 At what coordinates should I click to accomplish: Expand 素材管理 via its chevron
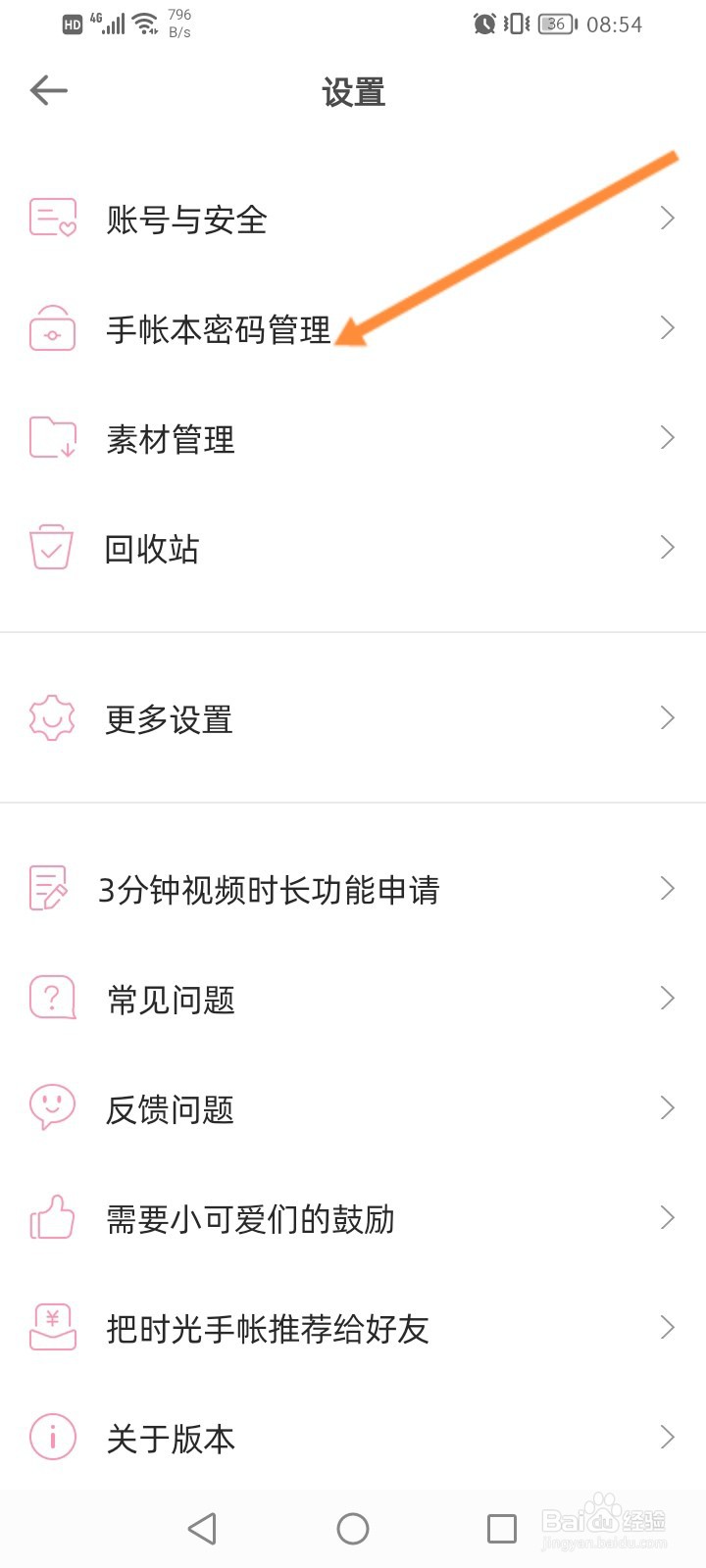pyautogui.click(x=667, y=438)
